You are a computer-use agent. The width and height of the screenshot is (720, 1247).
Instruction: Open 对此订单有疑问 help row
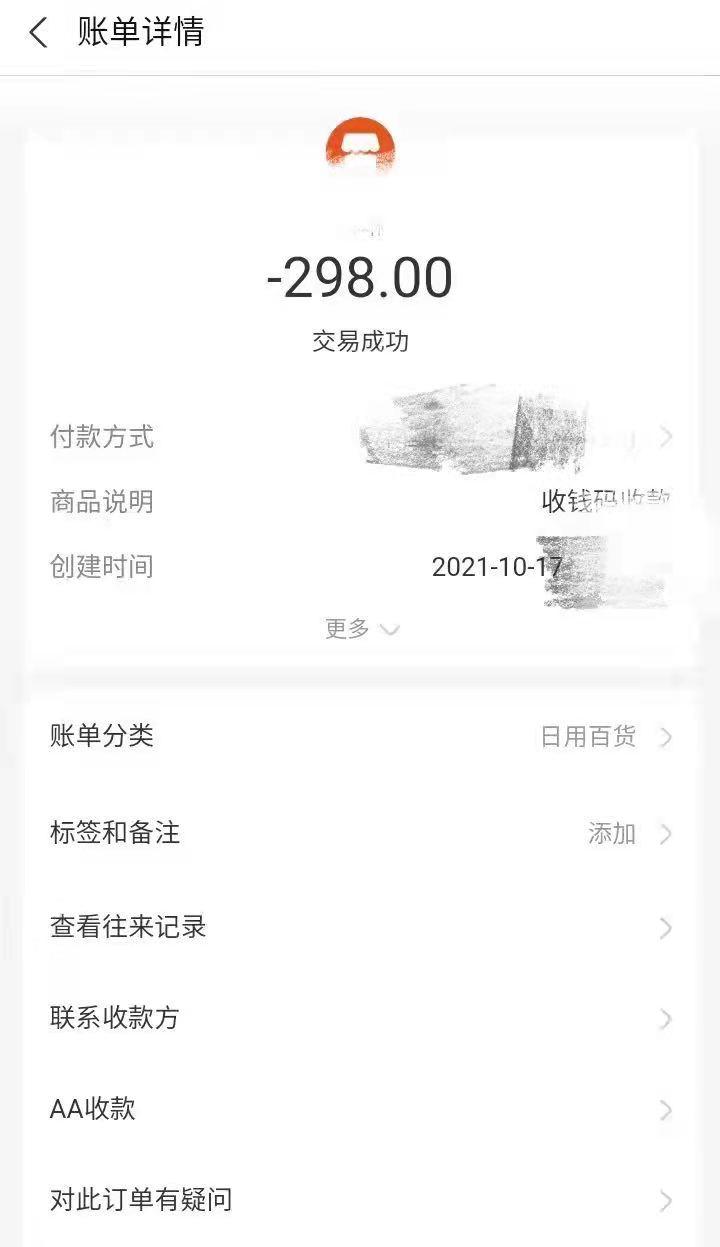tap(360, 1200)
